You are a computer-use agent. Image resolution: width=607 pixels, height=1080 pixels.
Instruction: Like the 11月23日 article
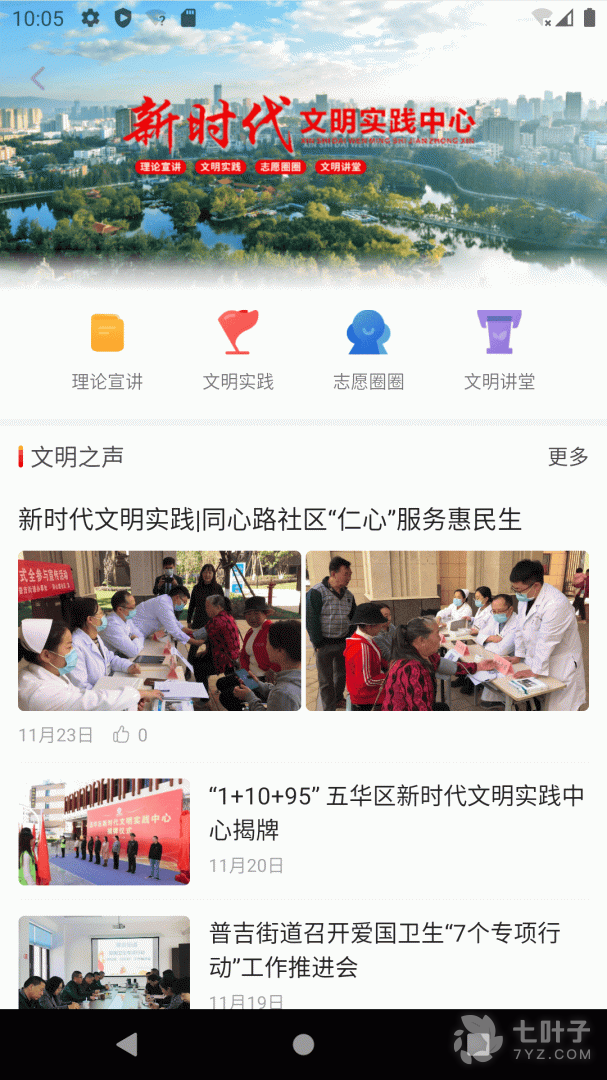coord(122,735)
